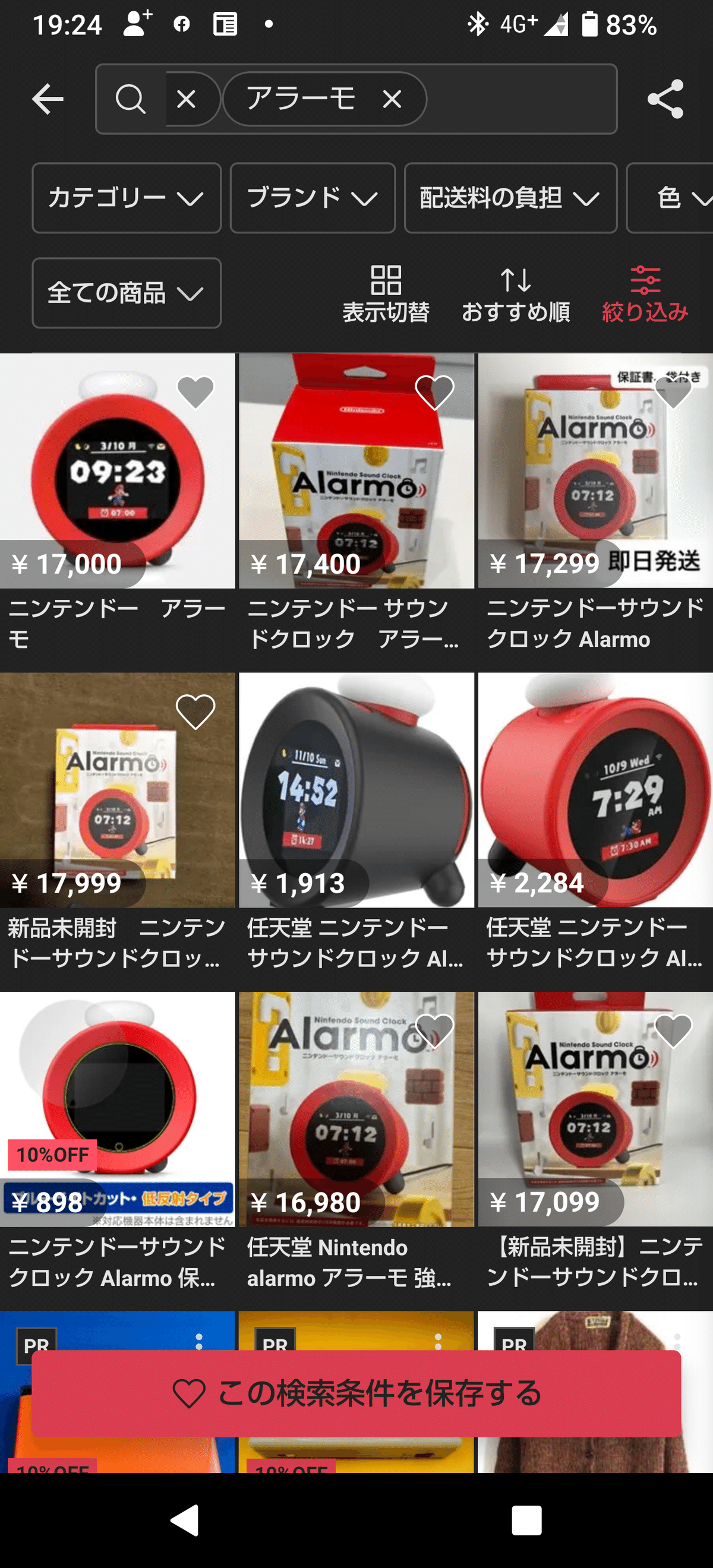The width and height of the screenshot is (713, 1568).
Task: Favorite the ¥17,000 red Alarmo clock
Action: pos(196,393)
